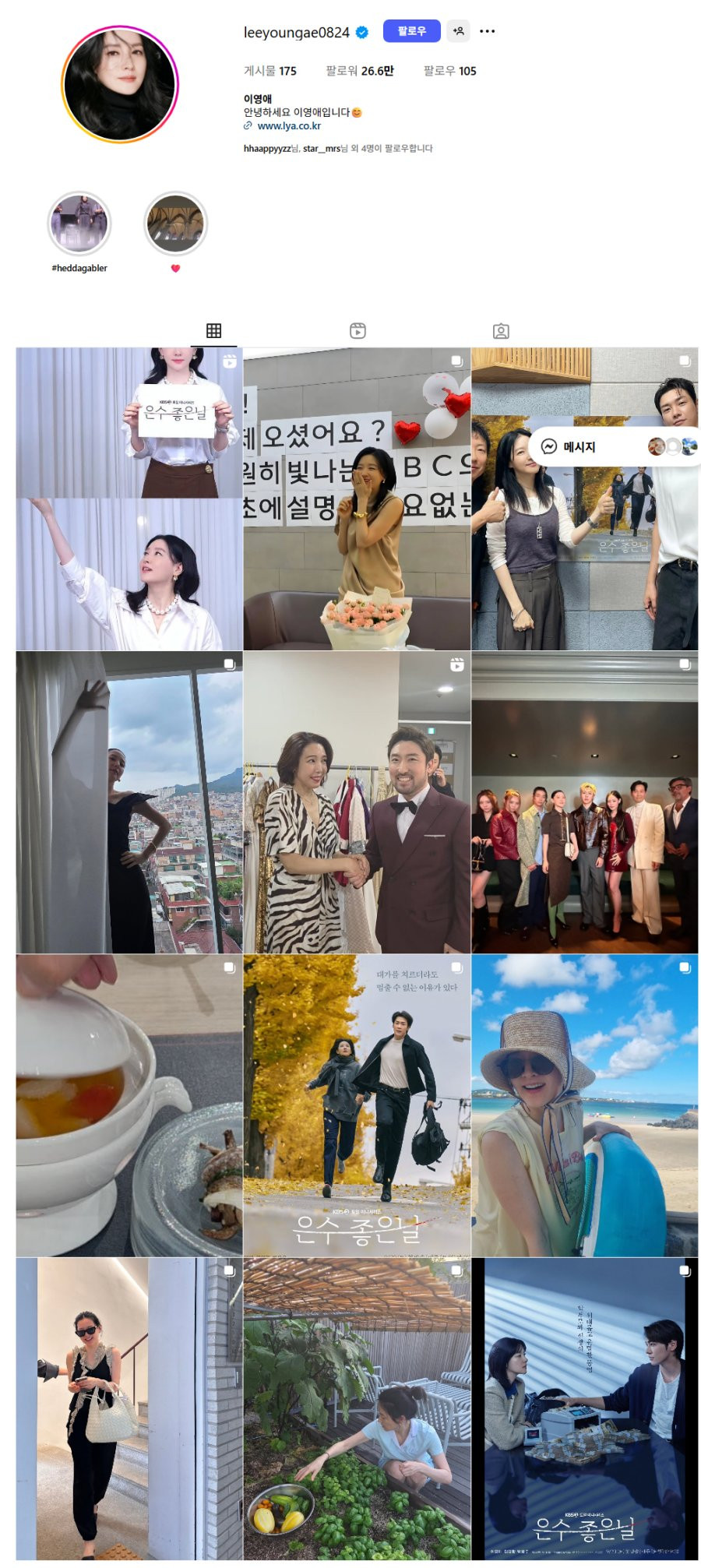Open the garden vegetable picking post

(357, 1408)
